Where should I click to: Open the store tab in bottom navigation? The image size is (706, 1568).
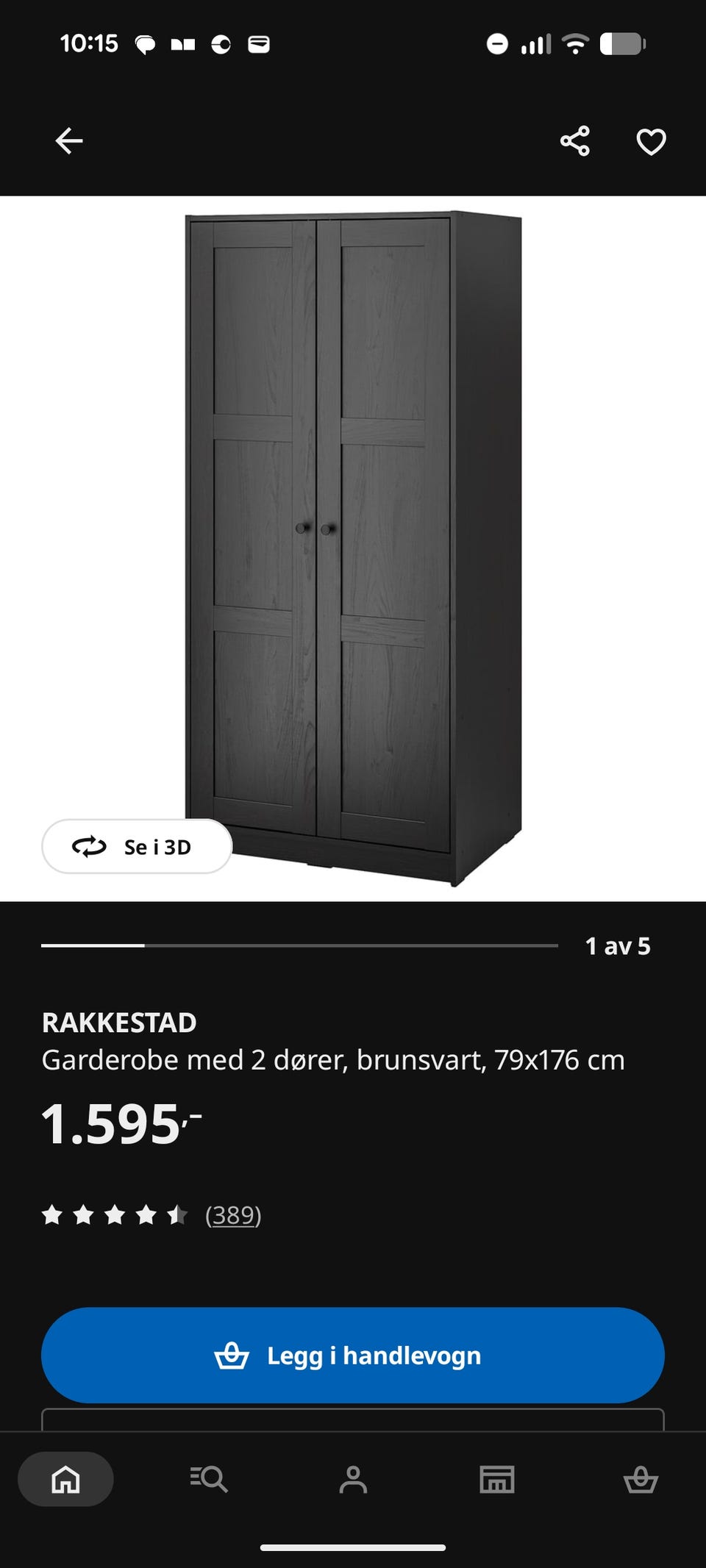click(x=497, y=1479)
